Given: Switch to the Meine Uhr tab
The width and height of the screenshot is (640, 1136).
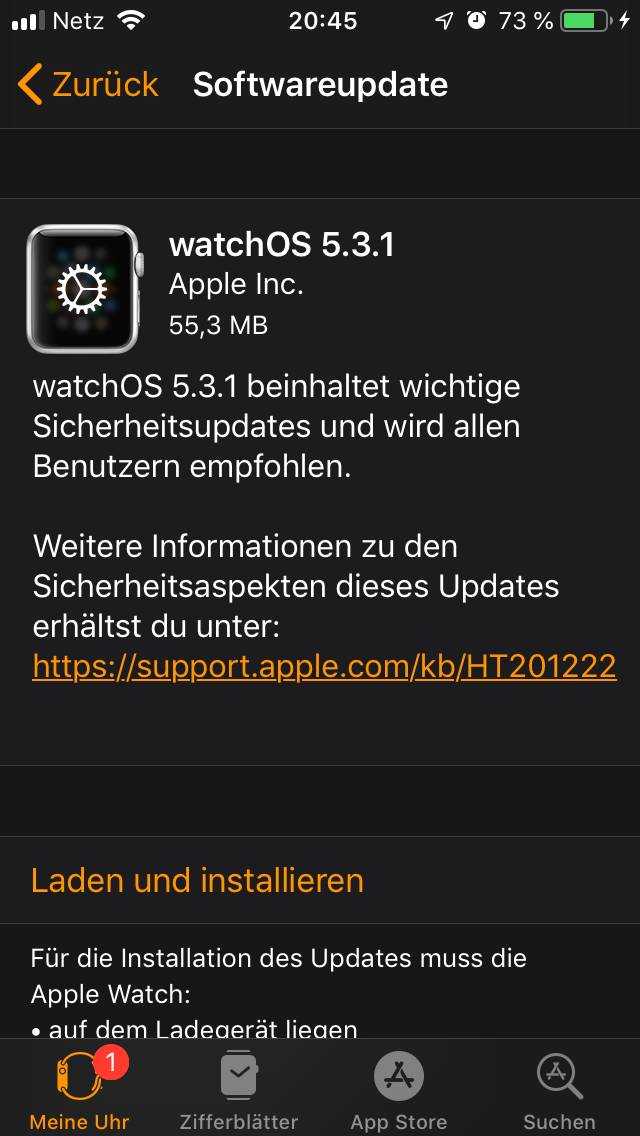Looking at the screenshot, I should pos(80,1089).
